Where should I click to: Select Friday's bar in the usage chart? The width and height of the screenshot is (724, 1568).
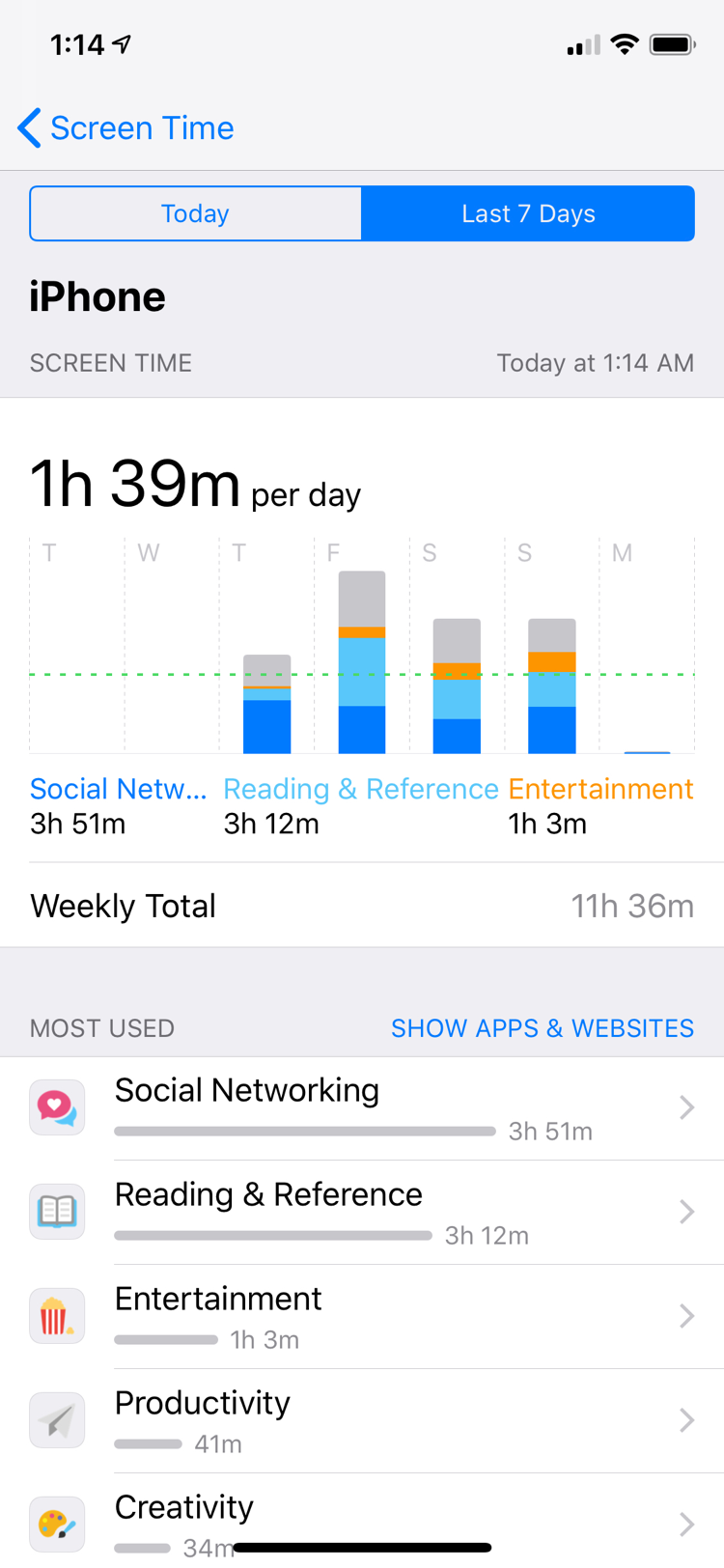[362, 662]
